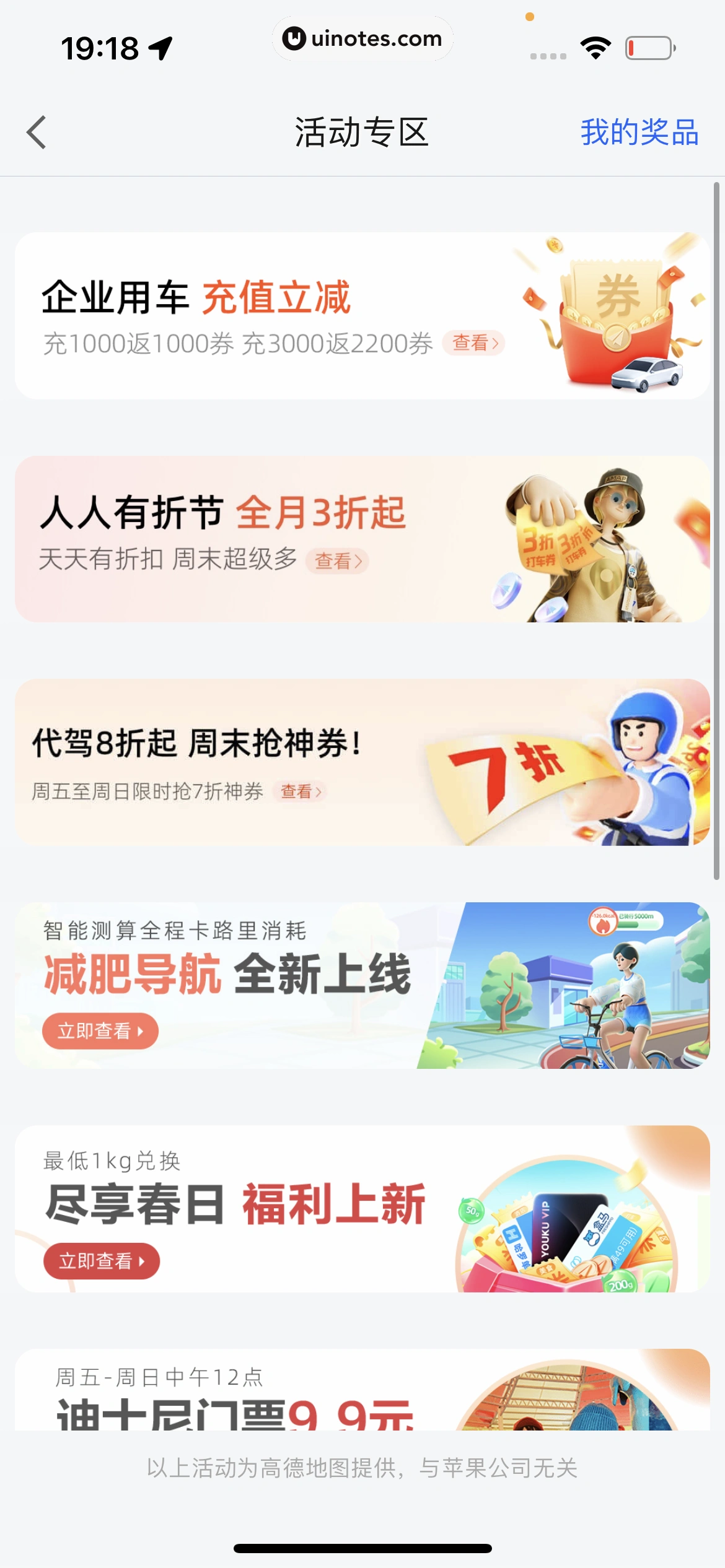This screenshot has width=725, height=1568.
Task: Tap the 活动专区 page title
Action: pyautogui.click(x=362, y=133)
